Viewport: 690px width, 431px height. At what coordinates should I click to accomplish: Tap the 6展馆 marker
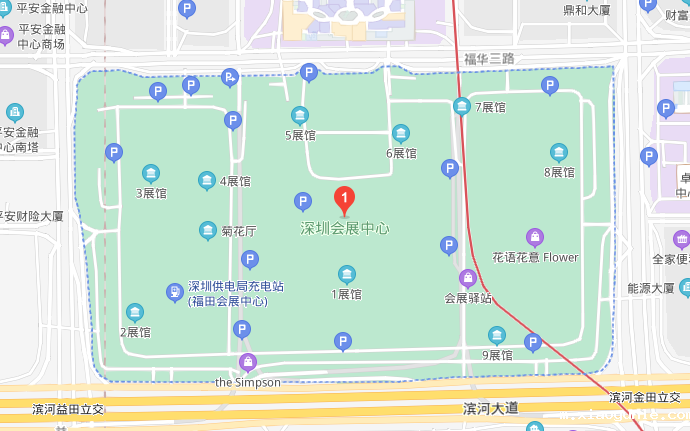pyautogui.click(x=401, y=133)
